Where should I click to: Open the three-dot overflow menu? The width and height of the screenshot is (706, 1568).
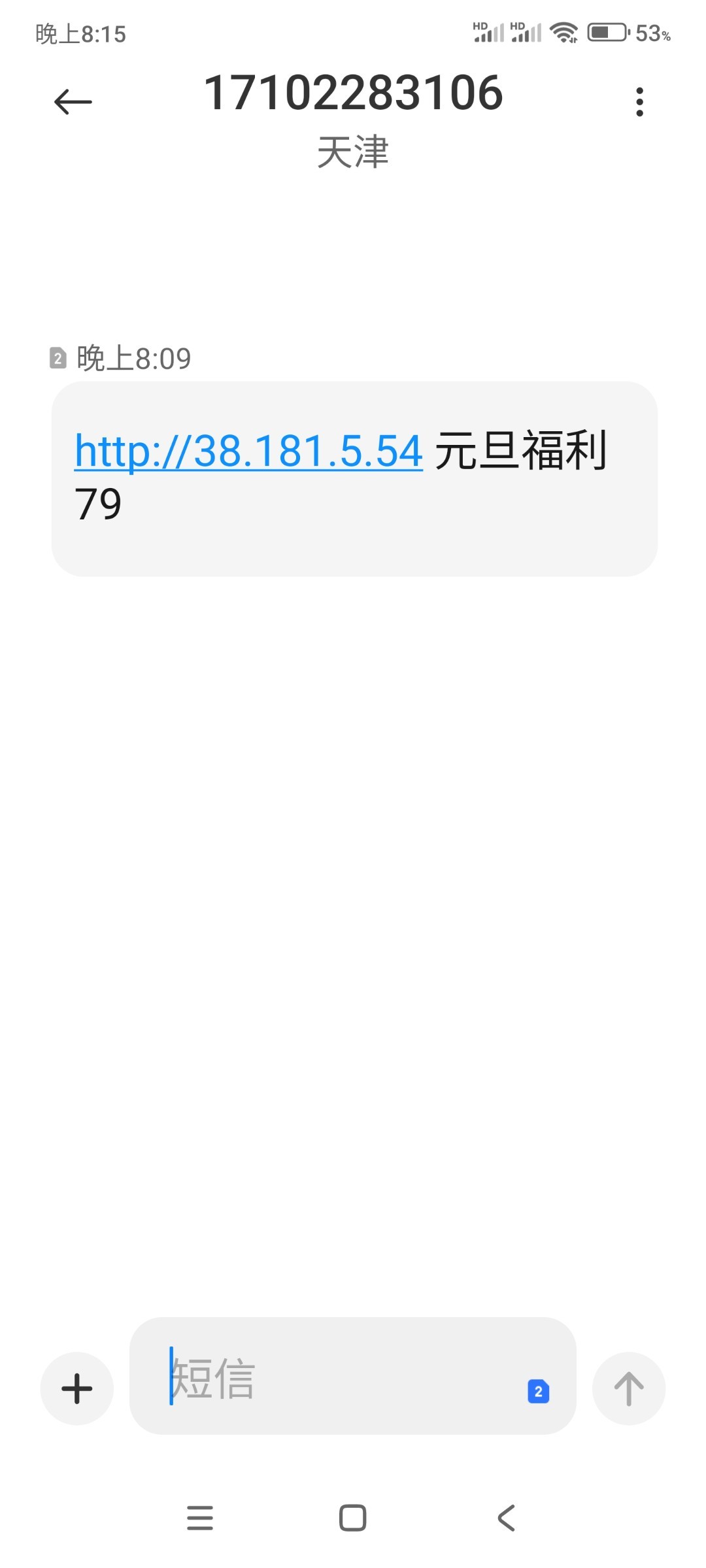[x=639, y=102]
